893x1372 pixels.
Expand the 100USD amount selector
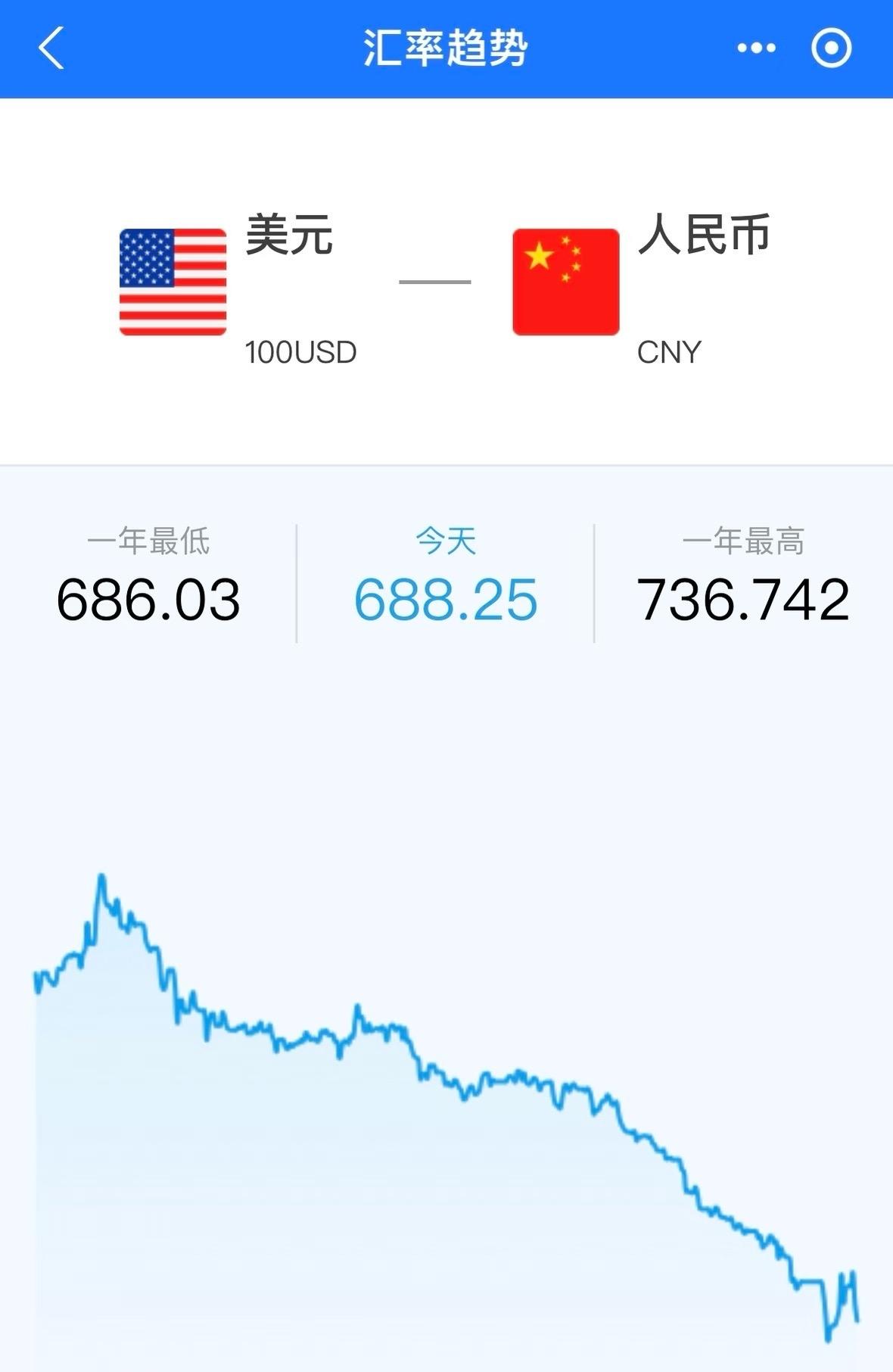pyautogui.click(x=300, y=350)
